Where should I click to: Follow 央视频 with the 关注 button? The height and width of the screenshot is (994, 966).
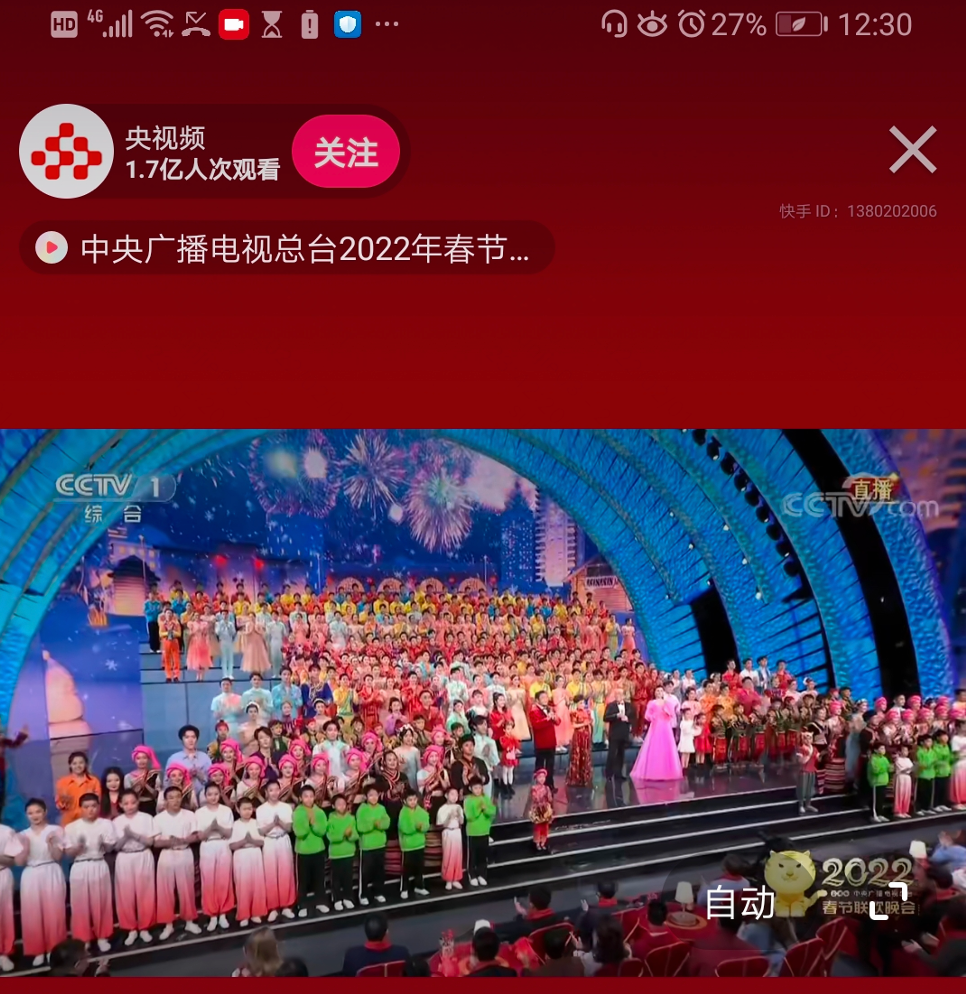pyautogui.click(x=346, y=152)
